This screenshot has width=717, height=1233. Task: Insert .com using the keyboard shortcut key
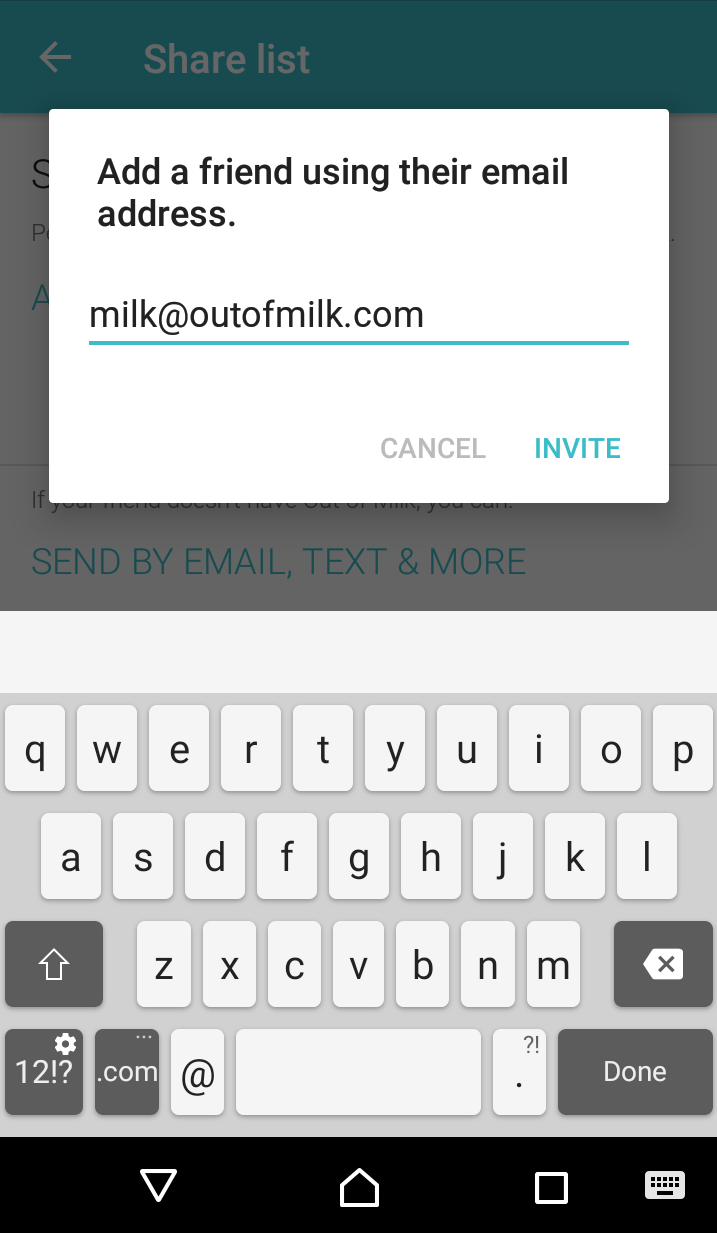127,1072
